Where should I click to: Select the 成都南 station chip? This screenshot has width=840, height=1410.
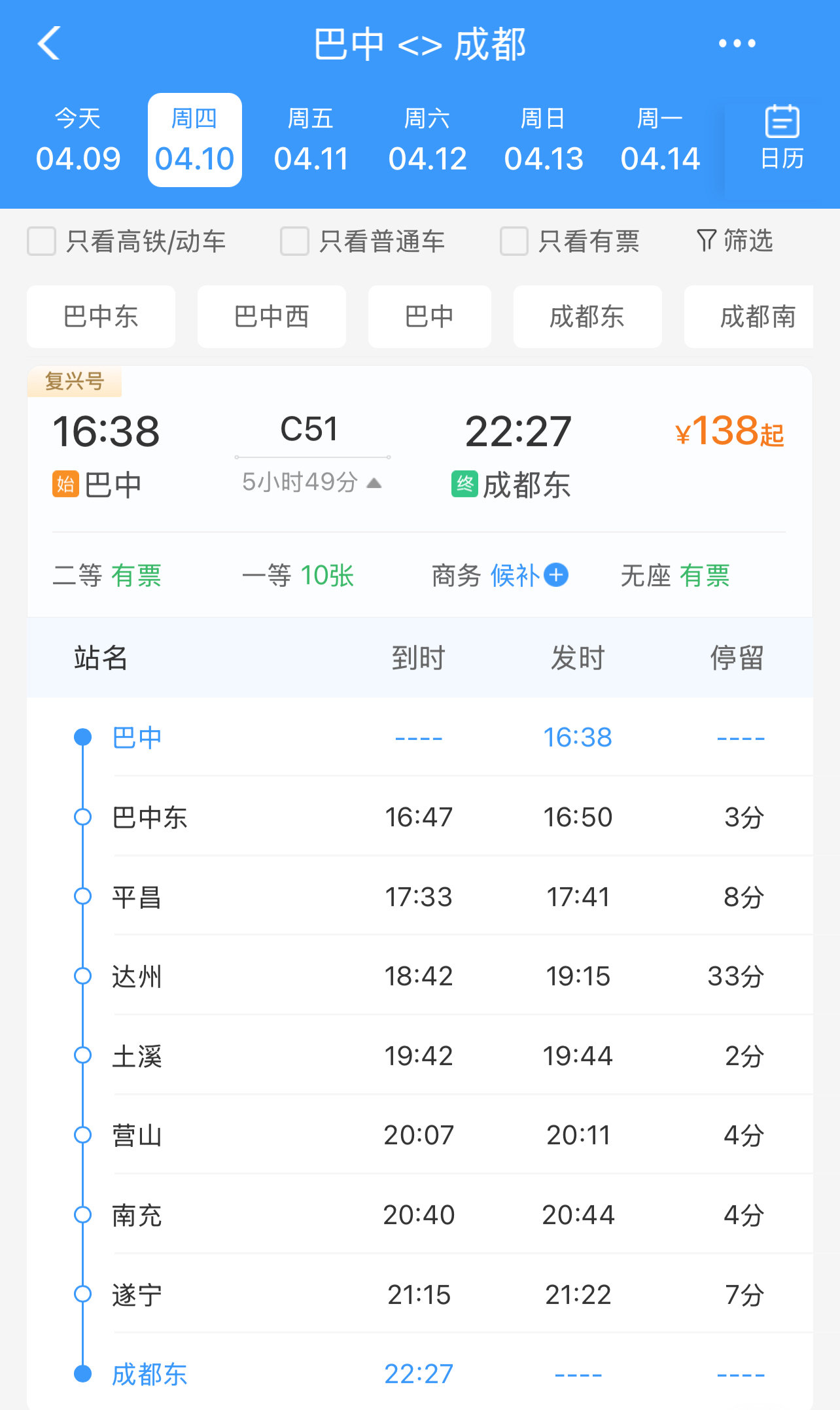(757, 317)
